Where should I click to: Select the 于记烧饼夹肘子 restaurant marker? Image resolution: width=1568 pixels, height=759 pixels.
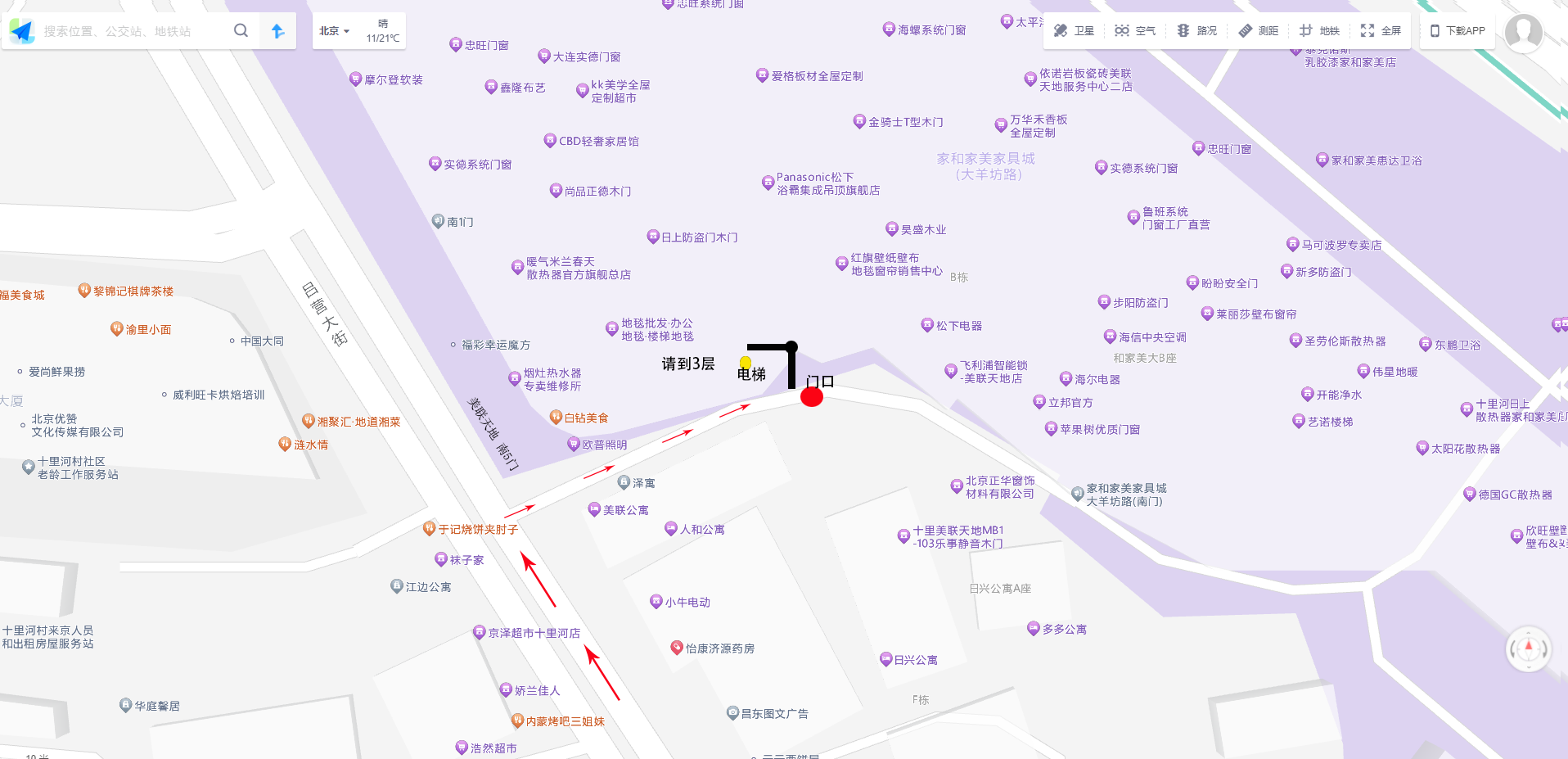429,529
